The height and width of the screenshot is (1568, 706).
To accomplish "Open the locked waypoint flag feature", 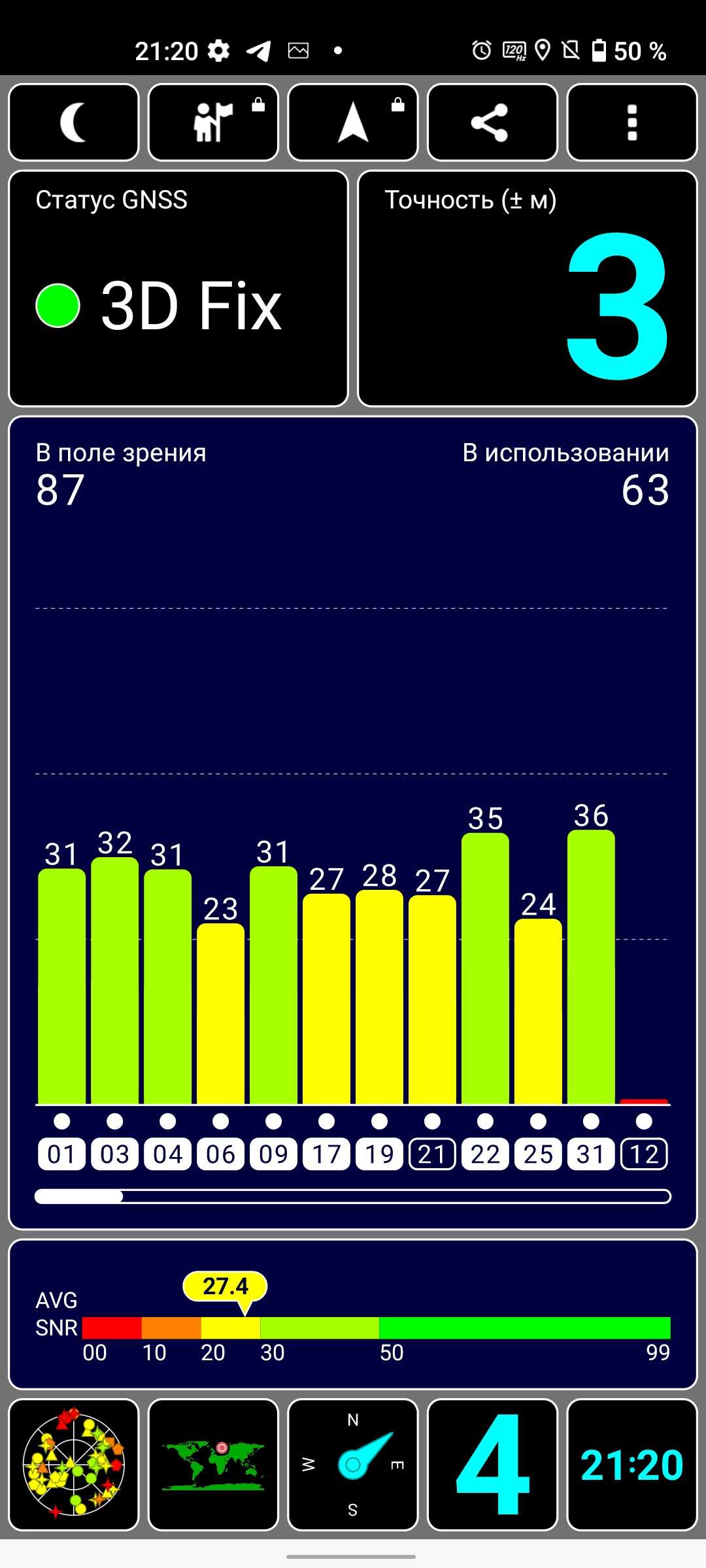I will pos(213,122).
